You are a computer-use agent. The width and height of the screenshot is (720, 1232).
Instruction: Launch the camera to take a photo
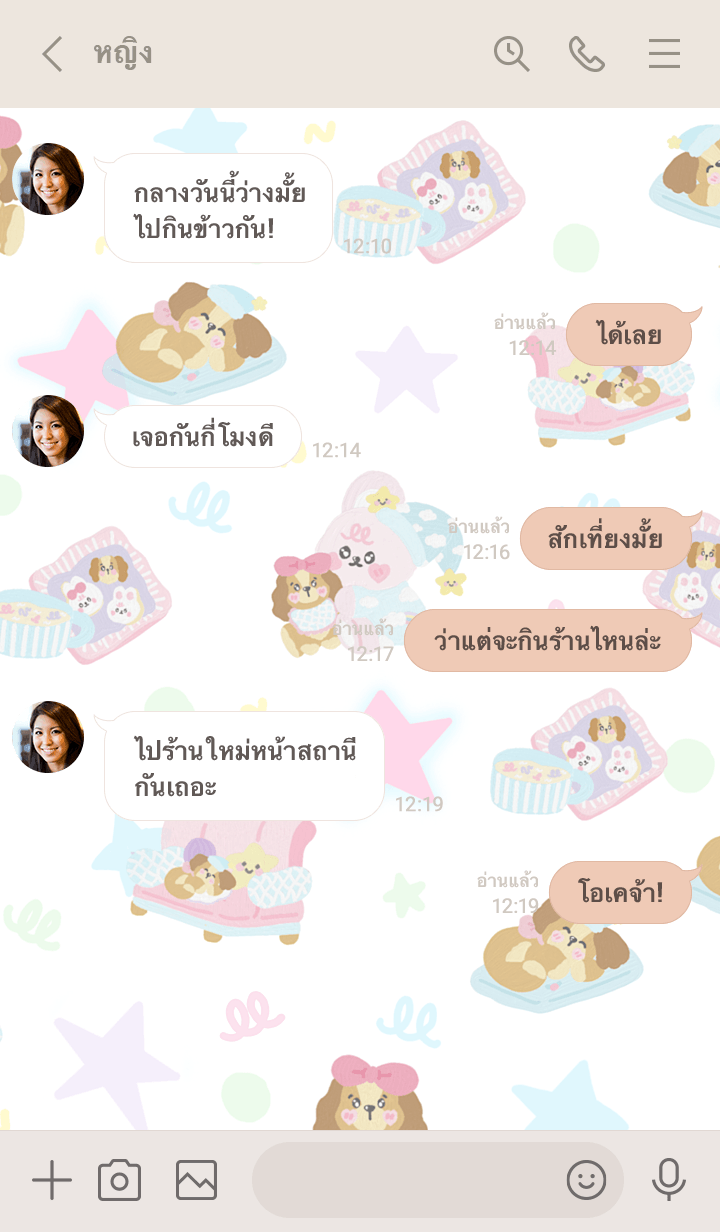point(120,1181)
